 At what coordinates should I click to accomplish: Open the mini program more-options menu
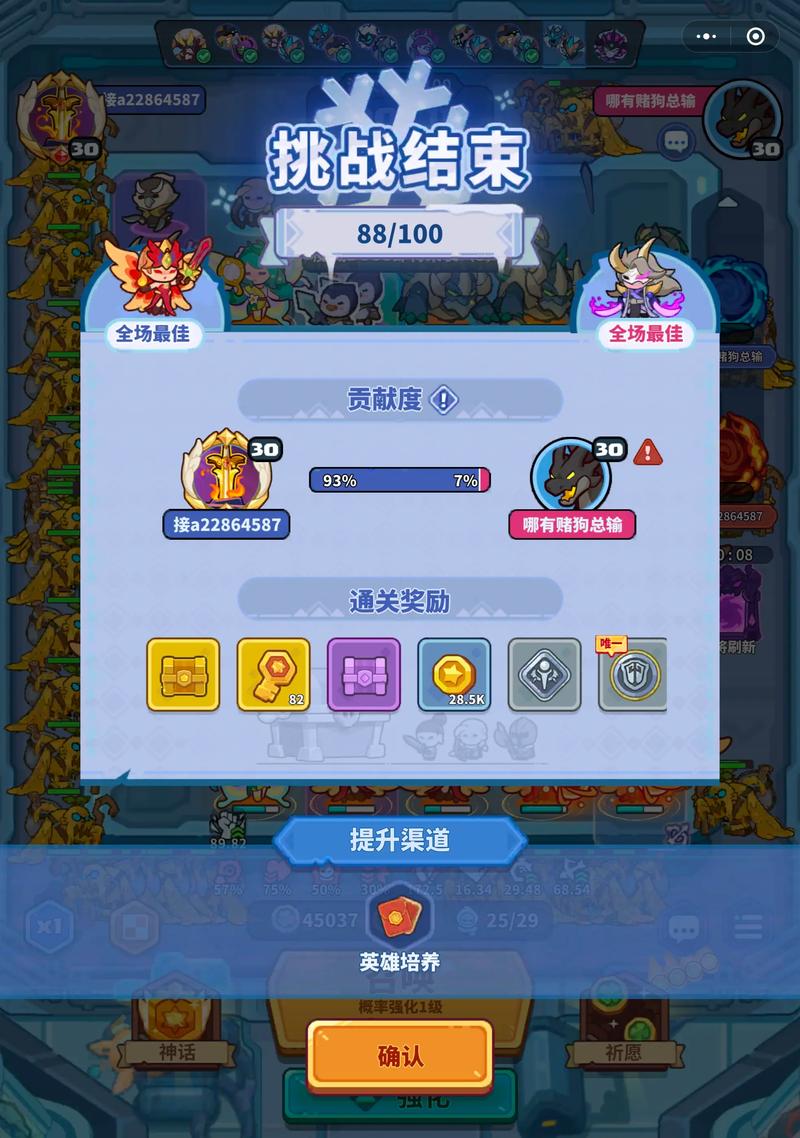click(x=707, y=37)
